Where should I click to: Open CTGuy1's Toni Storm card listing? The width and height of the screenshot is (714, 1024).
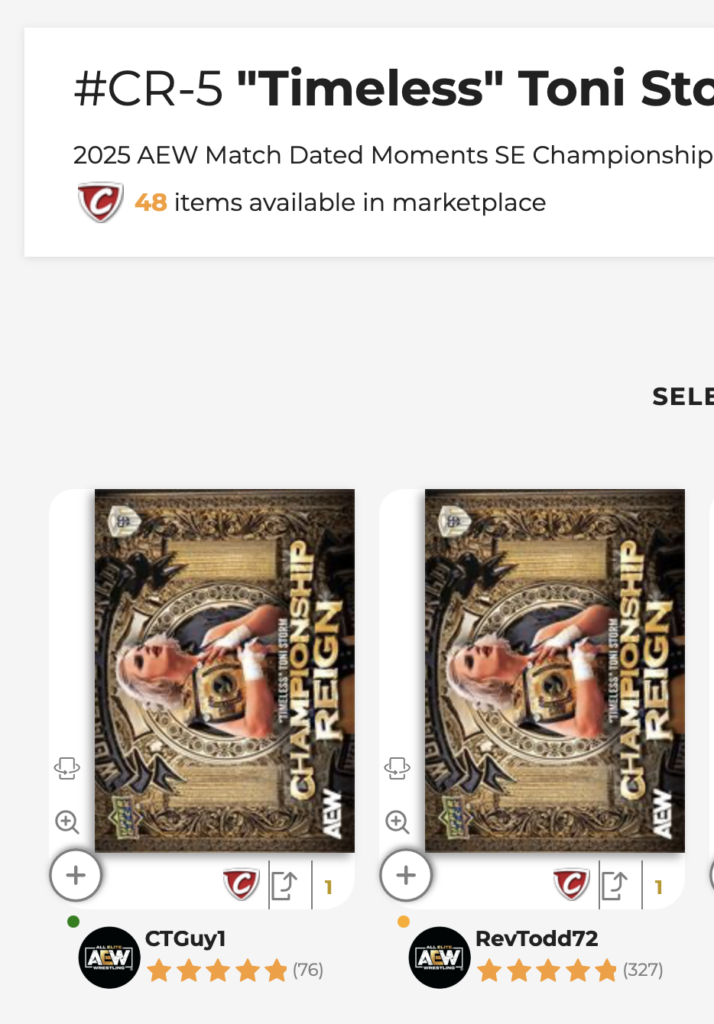point(224,670)
